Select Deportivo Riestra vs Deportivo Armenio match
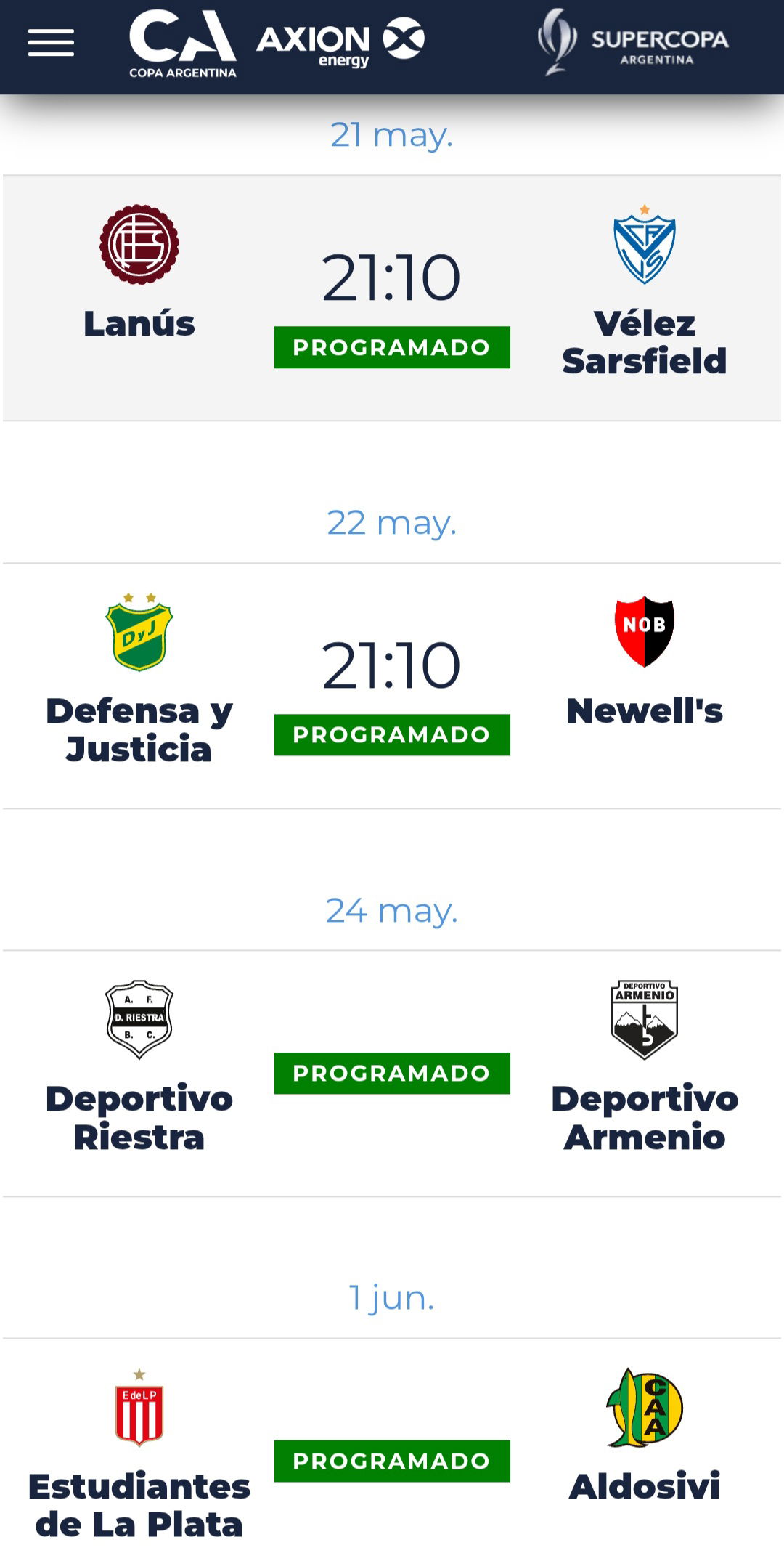This screenshot has height=1553, width=784. pyautogui.click(x=392, y=1073)
